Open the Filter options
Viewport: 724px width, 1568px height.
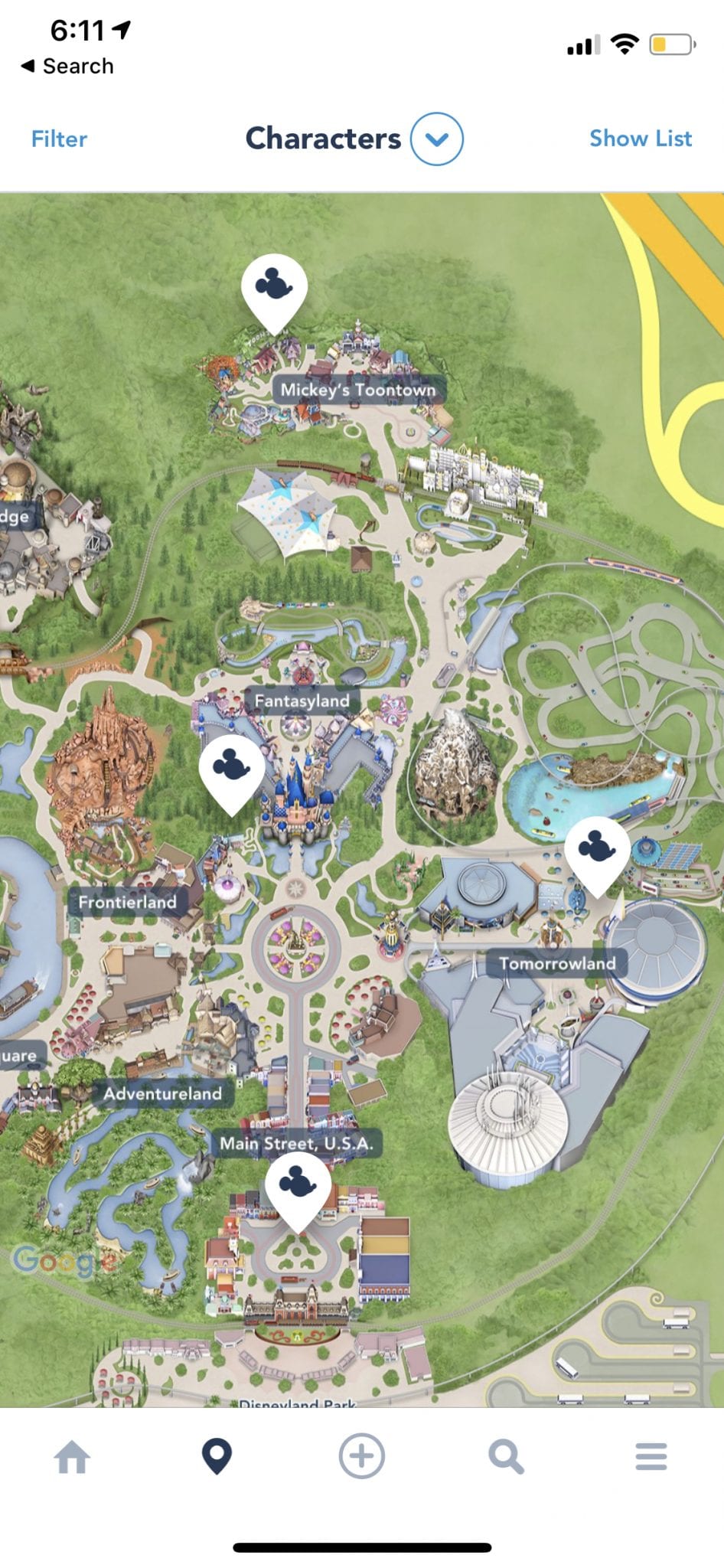[59, 139]
